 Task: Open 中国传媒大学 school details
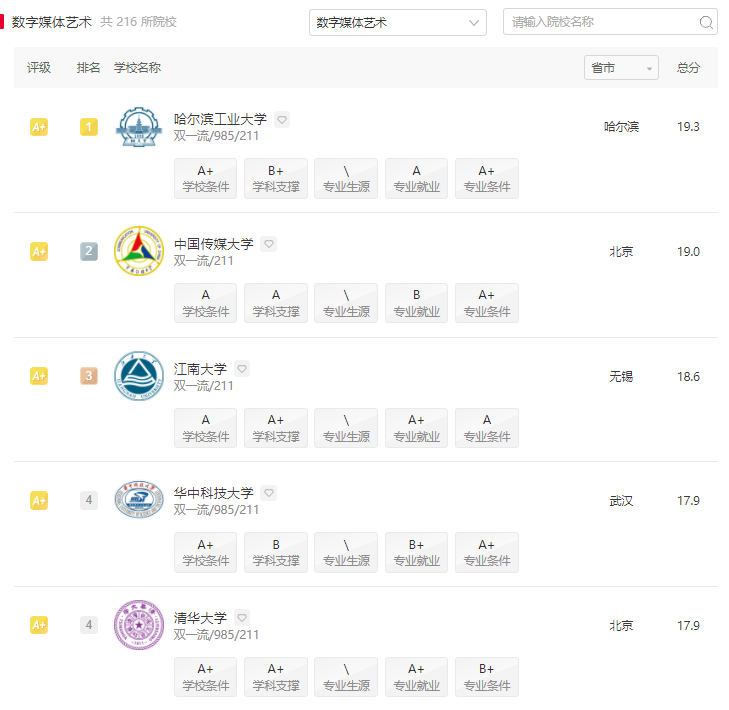213,244
